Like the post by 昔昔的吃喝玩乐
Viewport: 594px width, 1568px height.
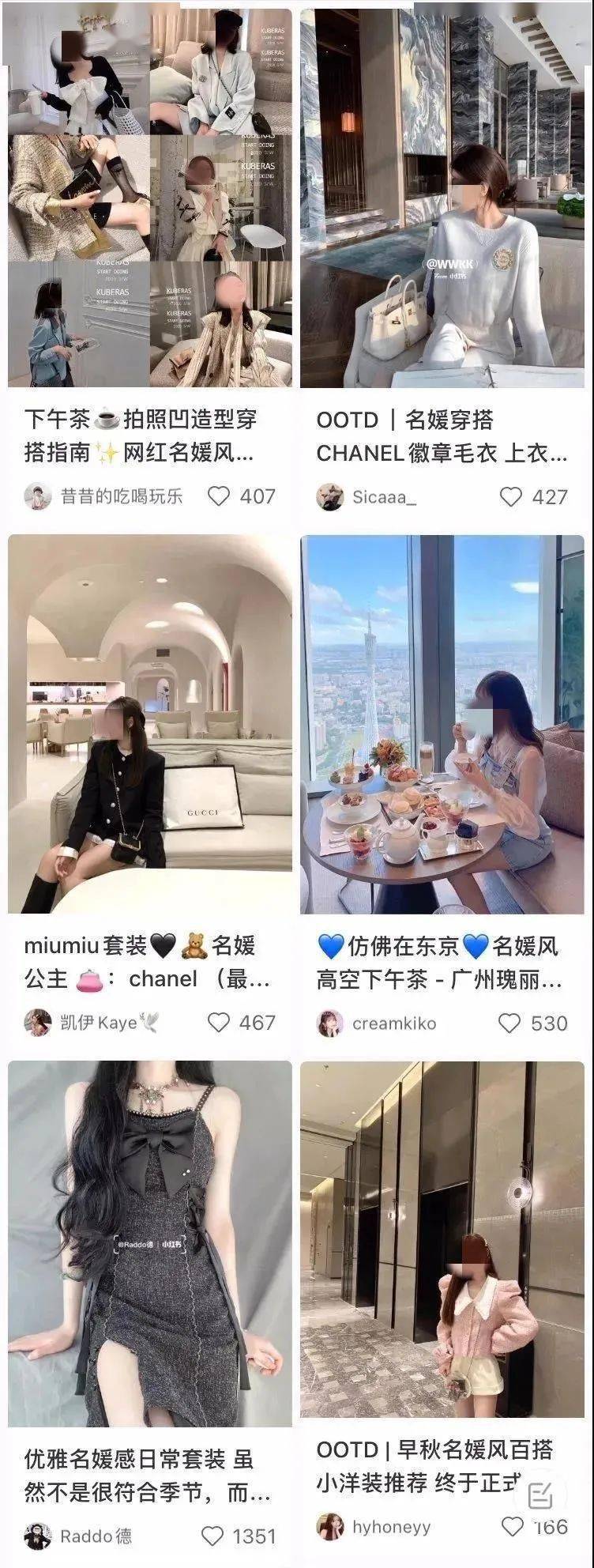coord(219,496)
